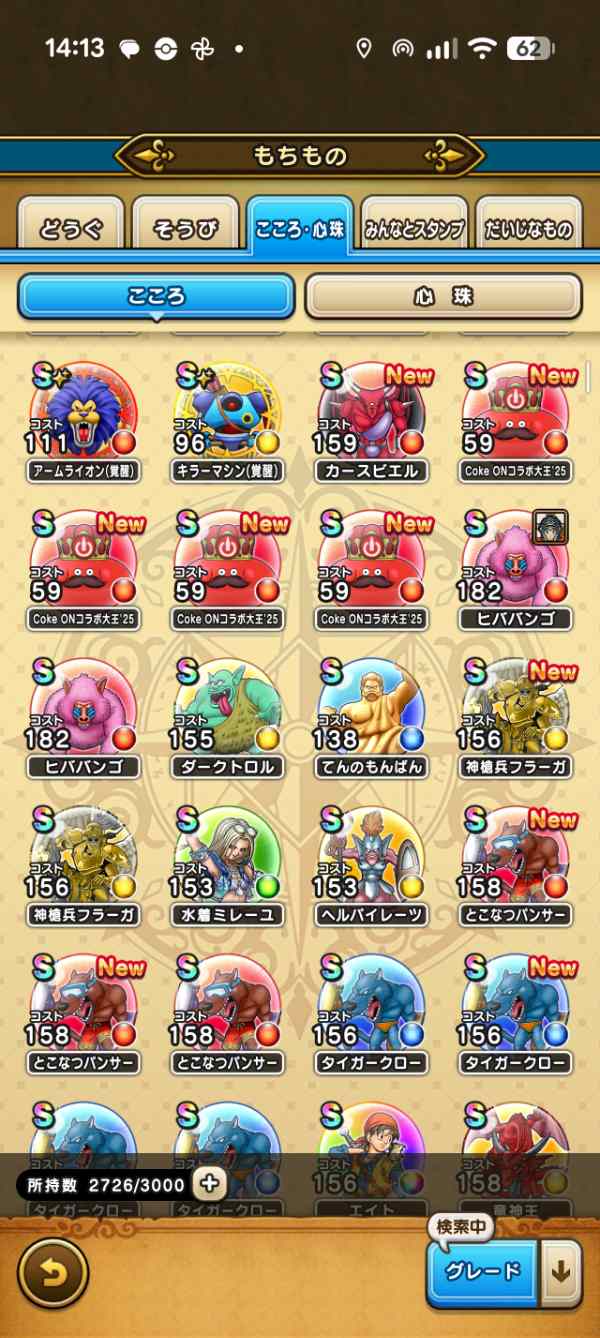Go back with the return arrow button

[x=52, y=1273]
